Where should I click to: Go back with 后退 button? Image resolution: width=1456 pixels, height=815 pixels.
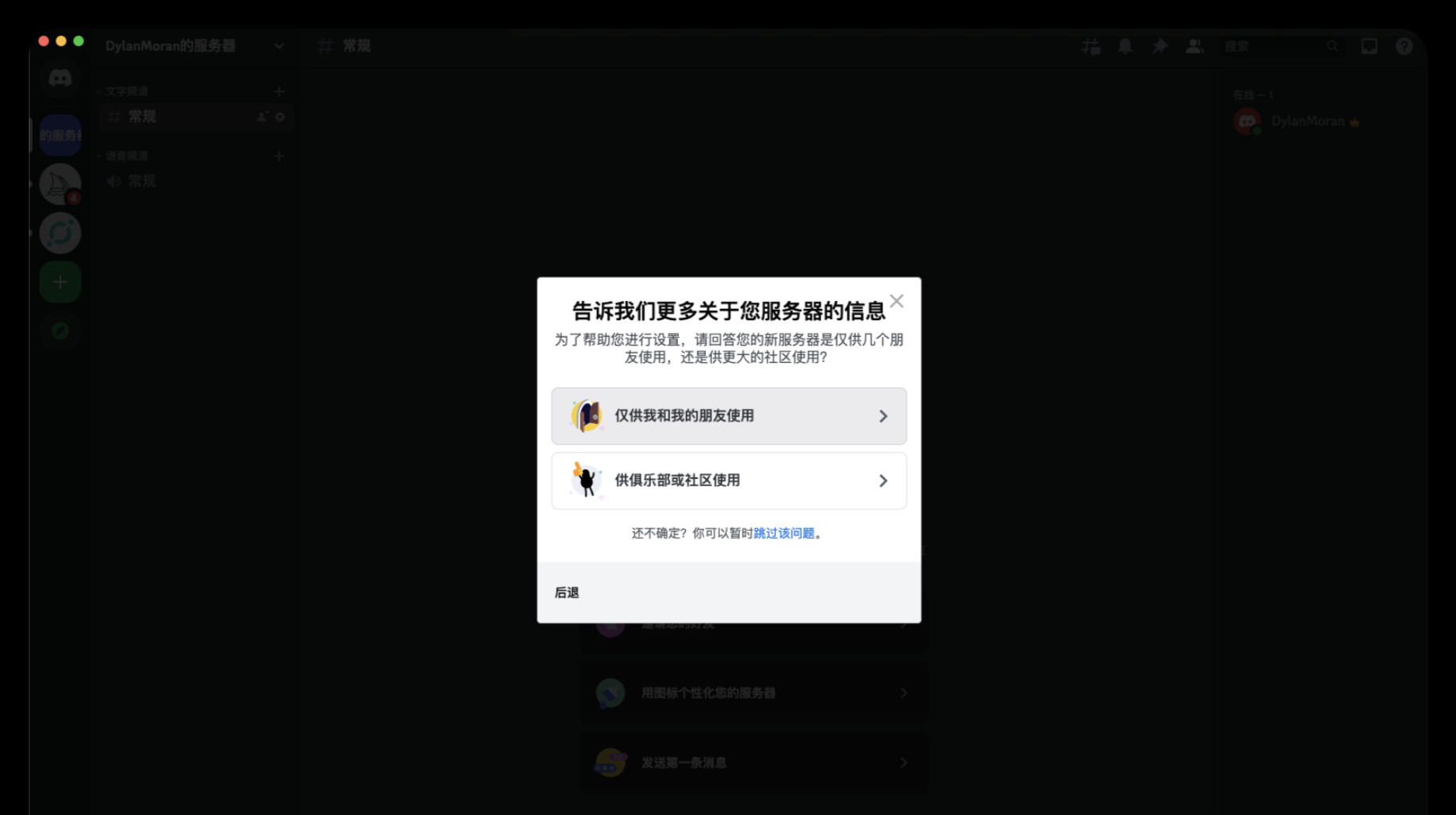tap(567, 593)
